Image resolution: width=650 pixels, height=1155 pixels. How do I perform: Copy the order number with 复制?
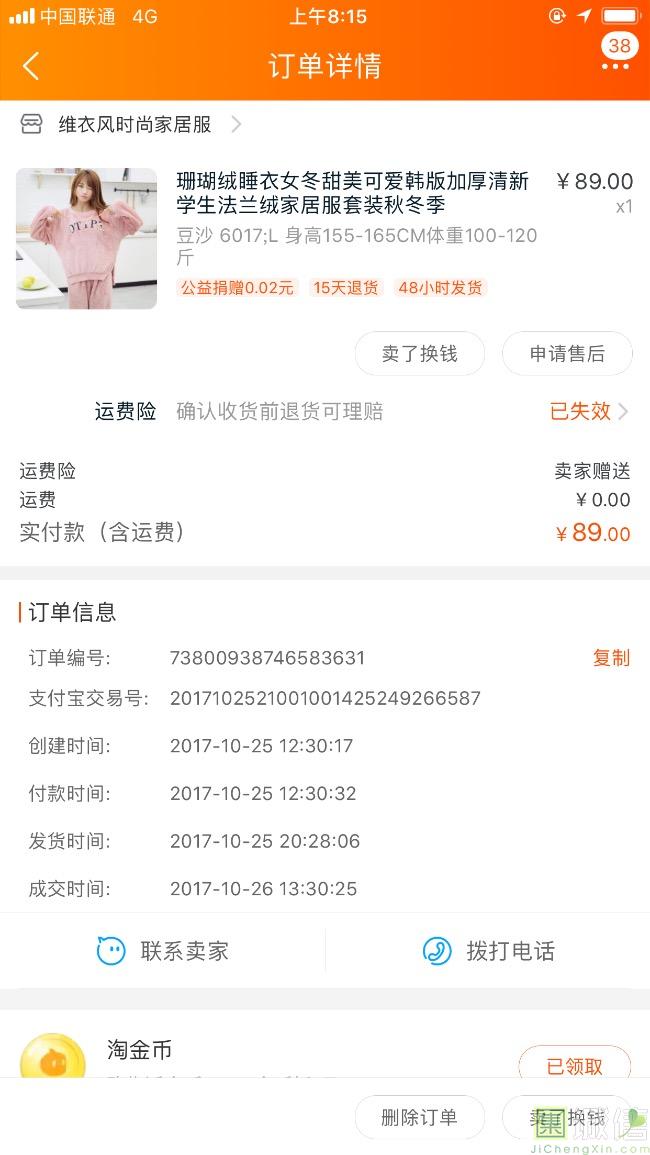611,658
